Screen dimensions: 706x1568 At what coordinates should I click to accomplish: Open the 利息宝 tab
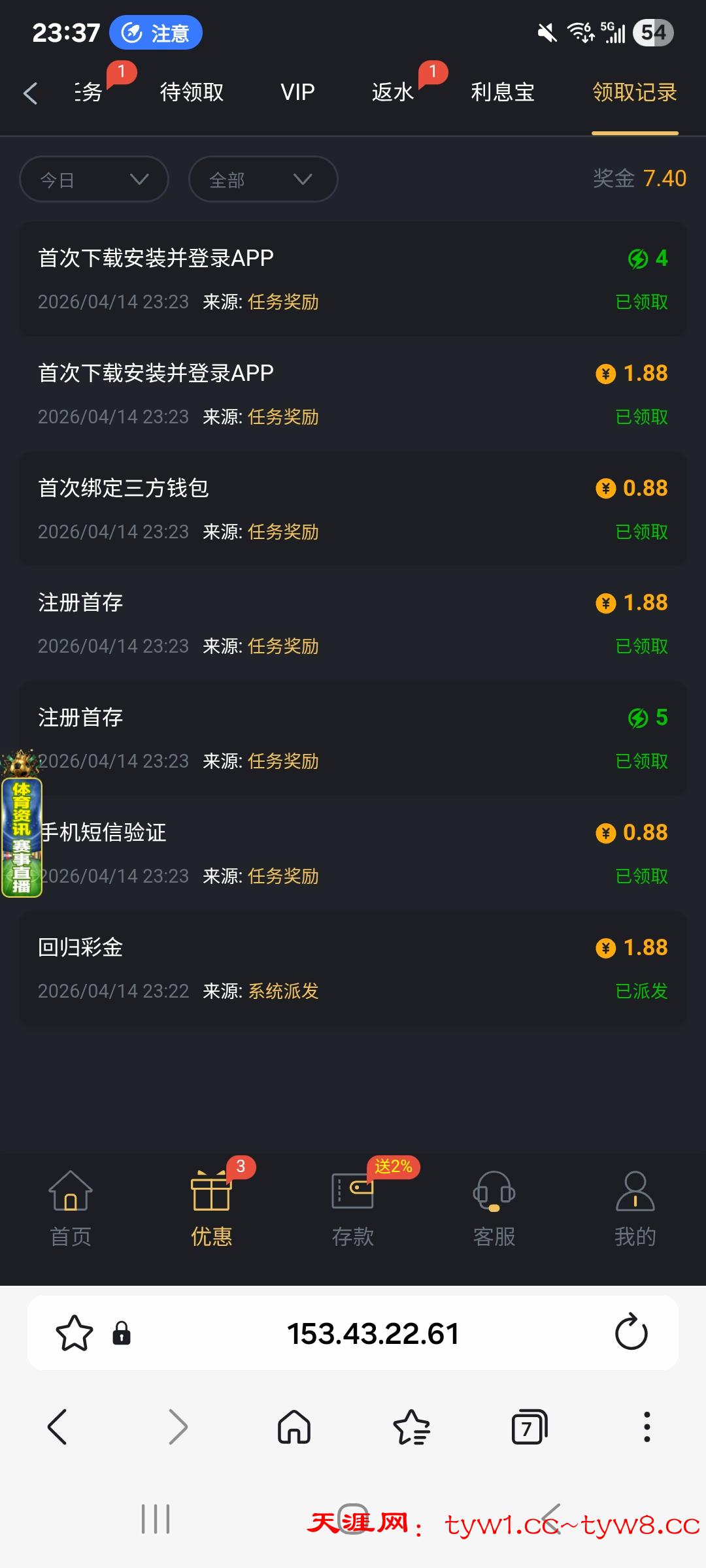[503, 92]
